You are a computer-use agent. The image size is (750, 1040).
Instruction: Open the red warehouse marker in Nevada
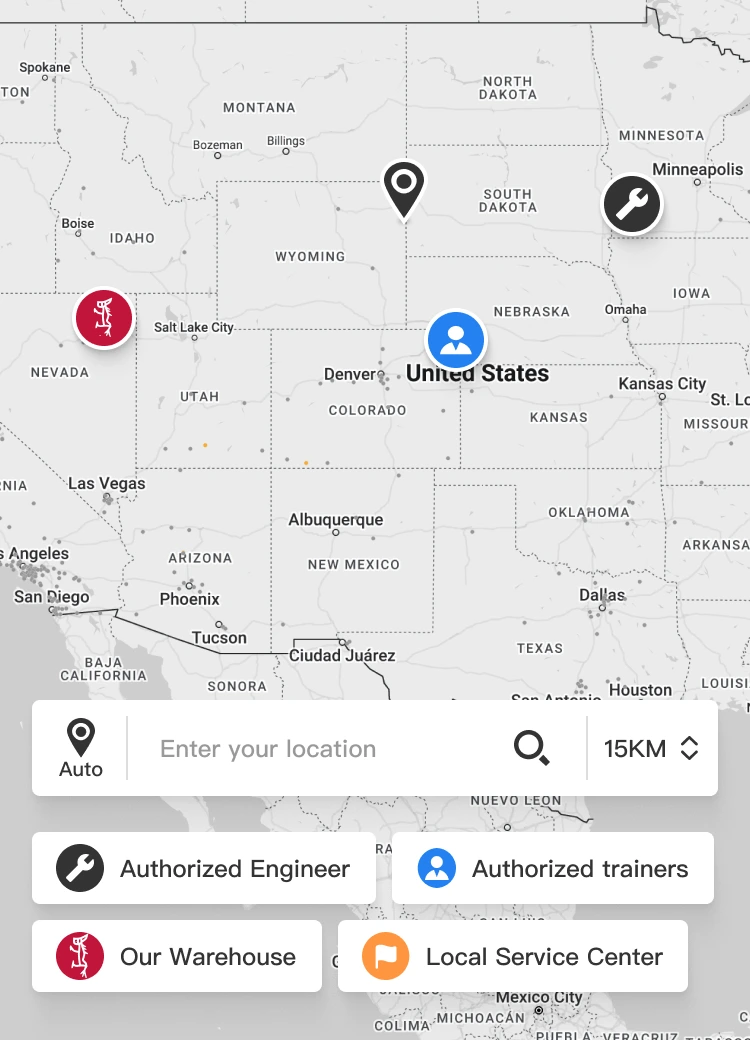click(x=104, y=318)
